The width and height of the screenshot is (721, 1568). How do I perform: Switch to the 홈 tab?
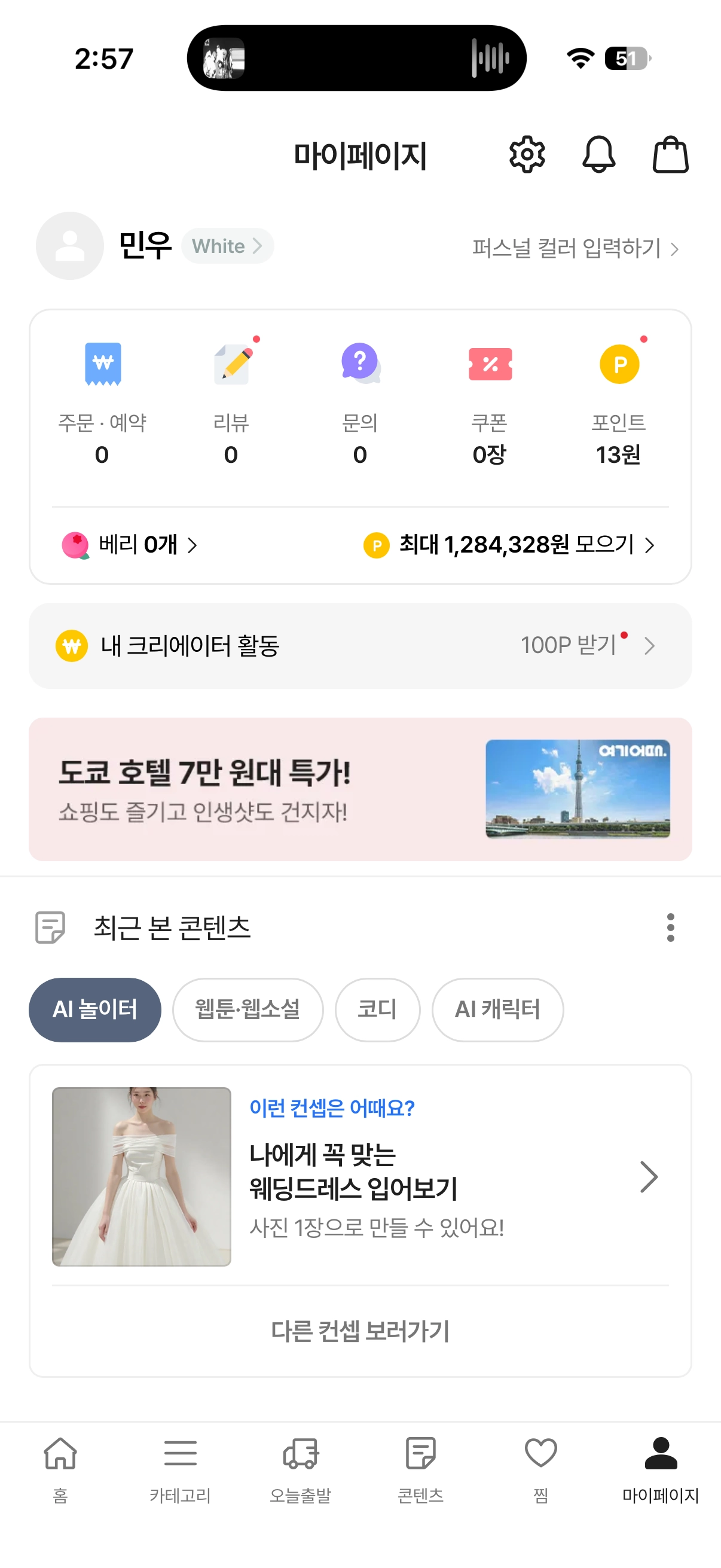pyautogui.click(x=60, y=1468)
